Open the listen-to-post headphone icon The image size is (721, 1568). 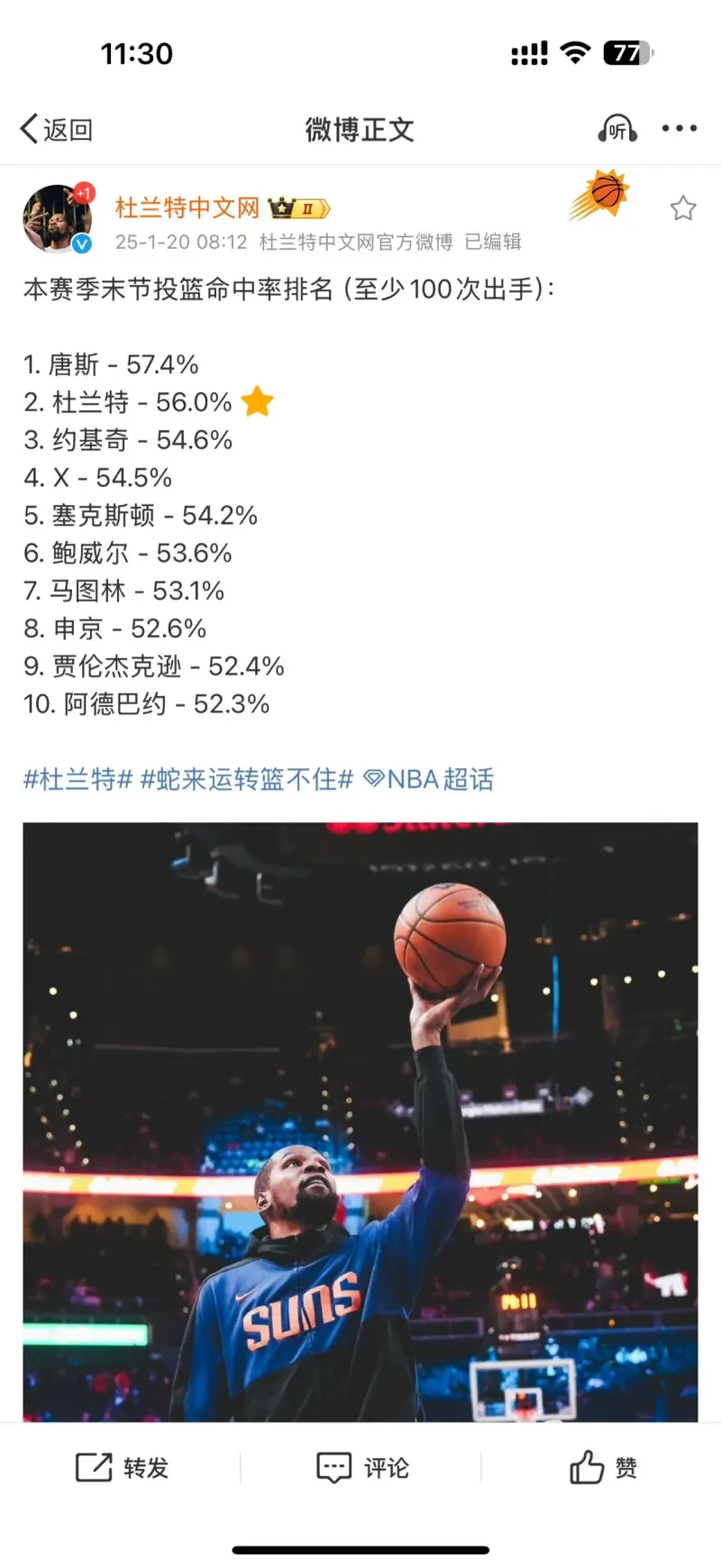point(617,129)
